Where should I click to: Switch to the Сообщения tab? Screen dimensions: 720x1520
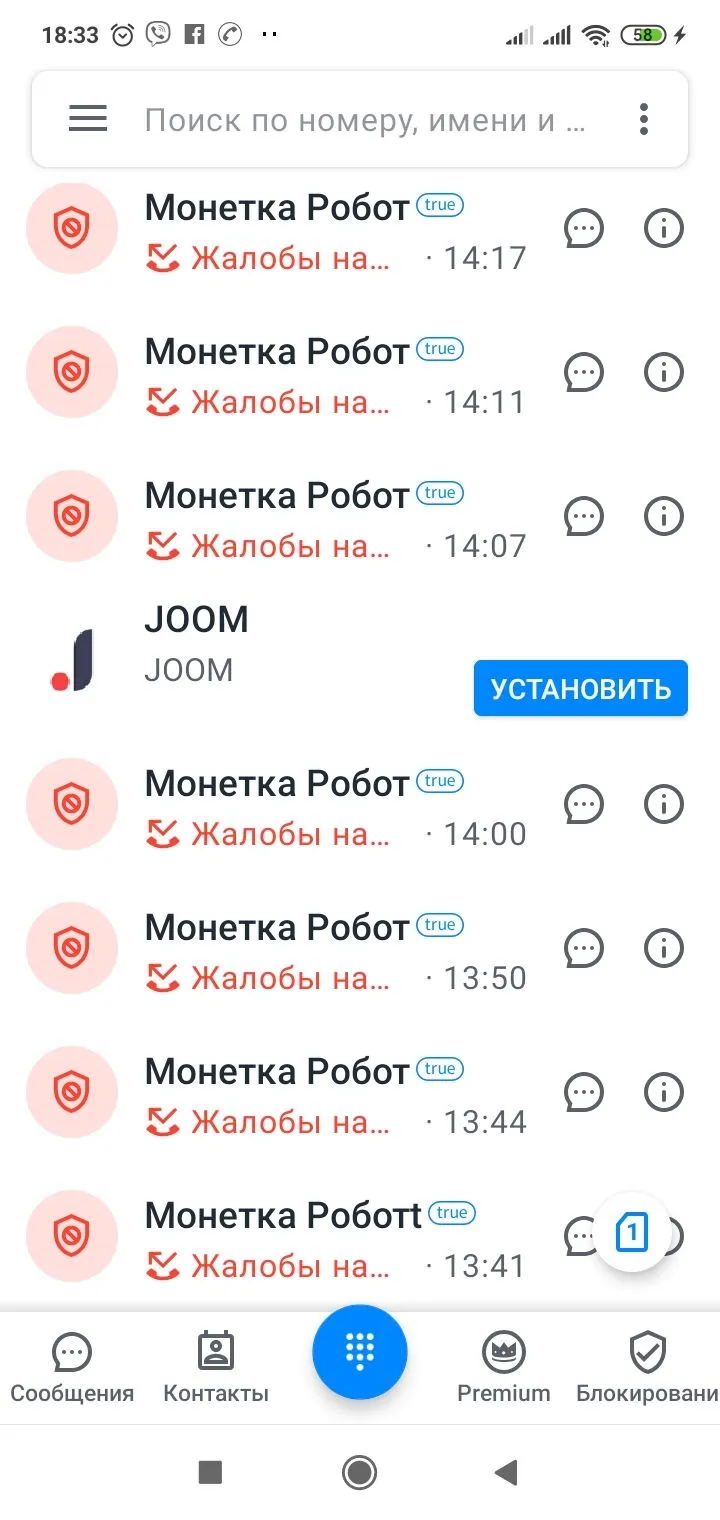(72, 1368)
